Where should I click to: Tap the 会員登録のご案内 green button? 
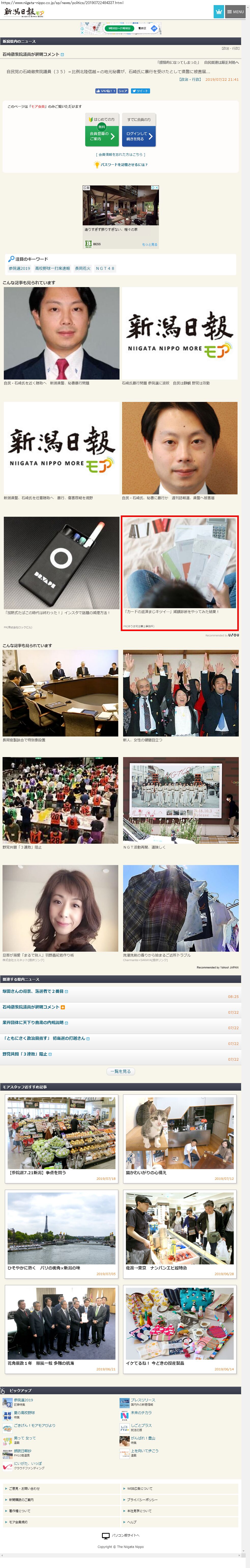tap(102, 136)
